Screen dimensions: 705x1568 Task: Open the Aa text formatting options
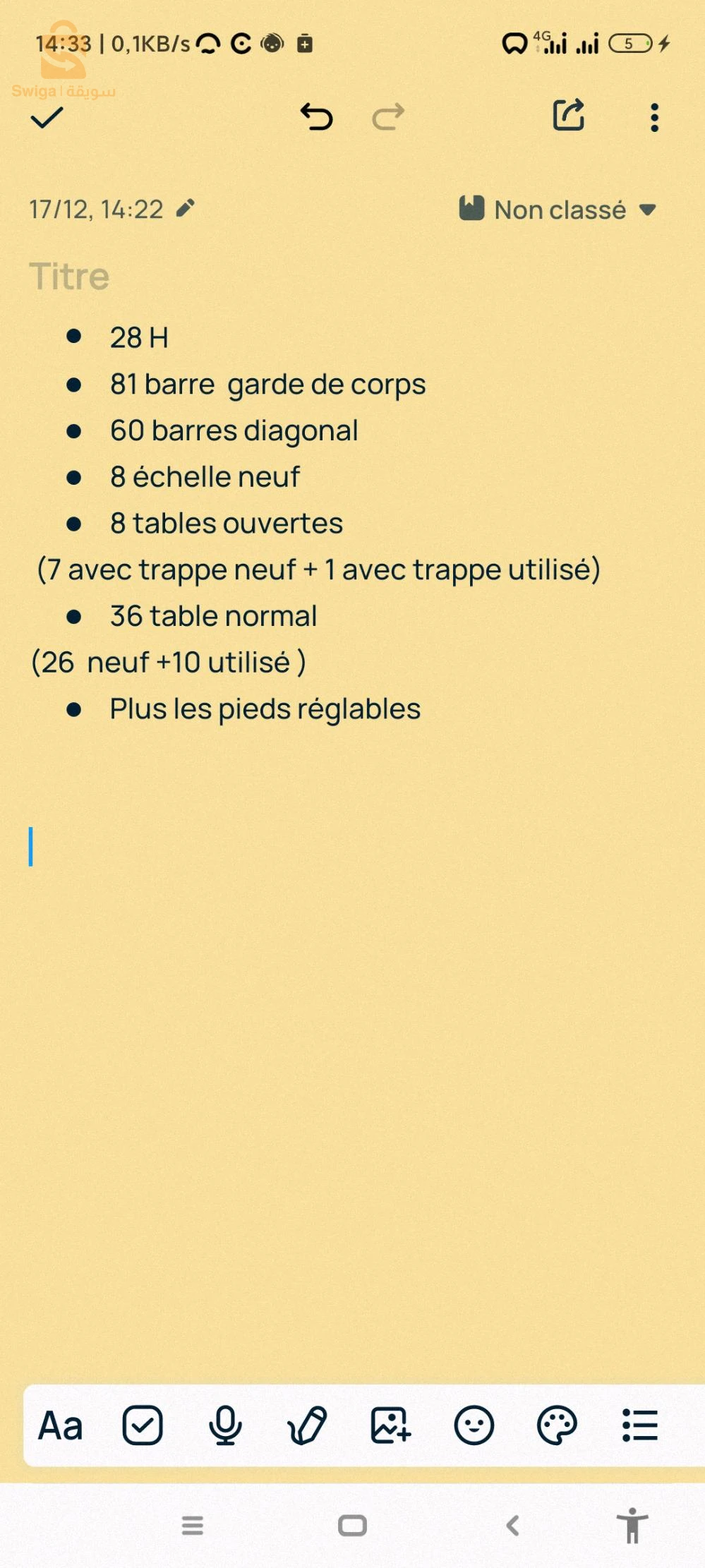coord(61,1425)
